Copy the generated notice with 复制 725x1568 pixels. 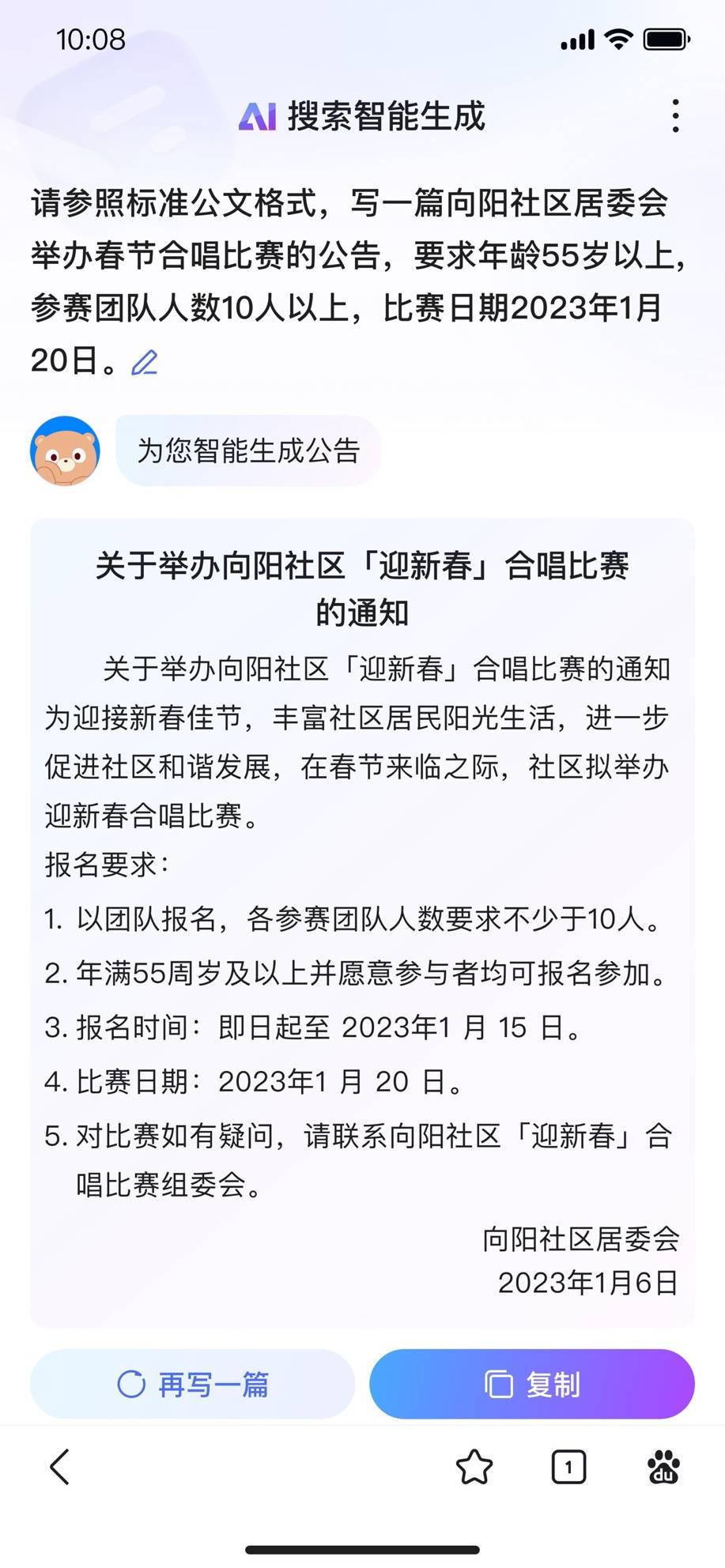532,1384
